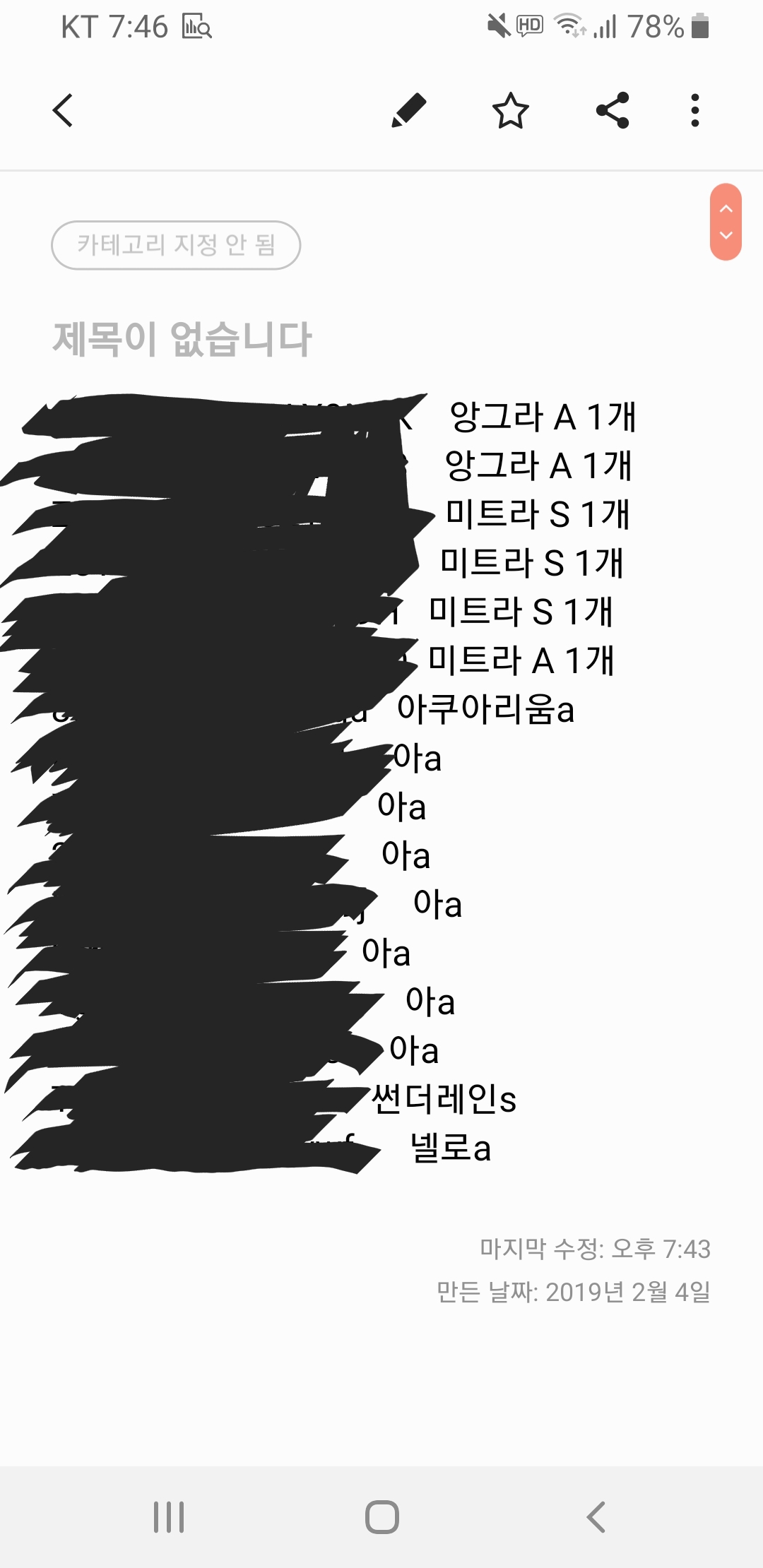Go to the home screen
Screen dimensions: 763x1568
382,1516
